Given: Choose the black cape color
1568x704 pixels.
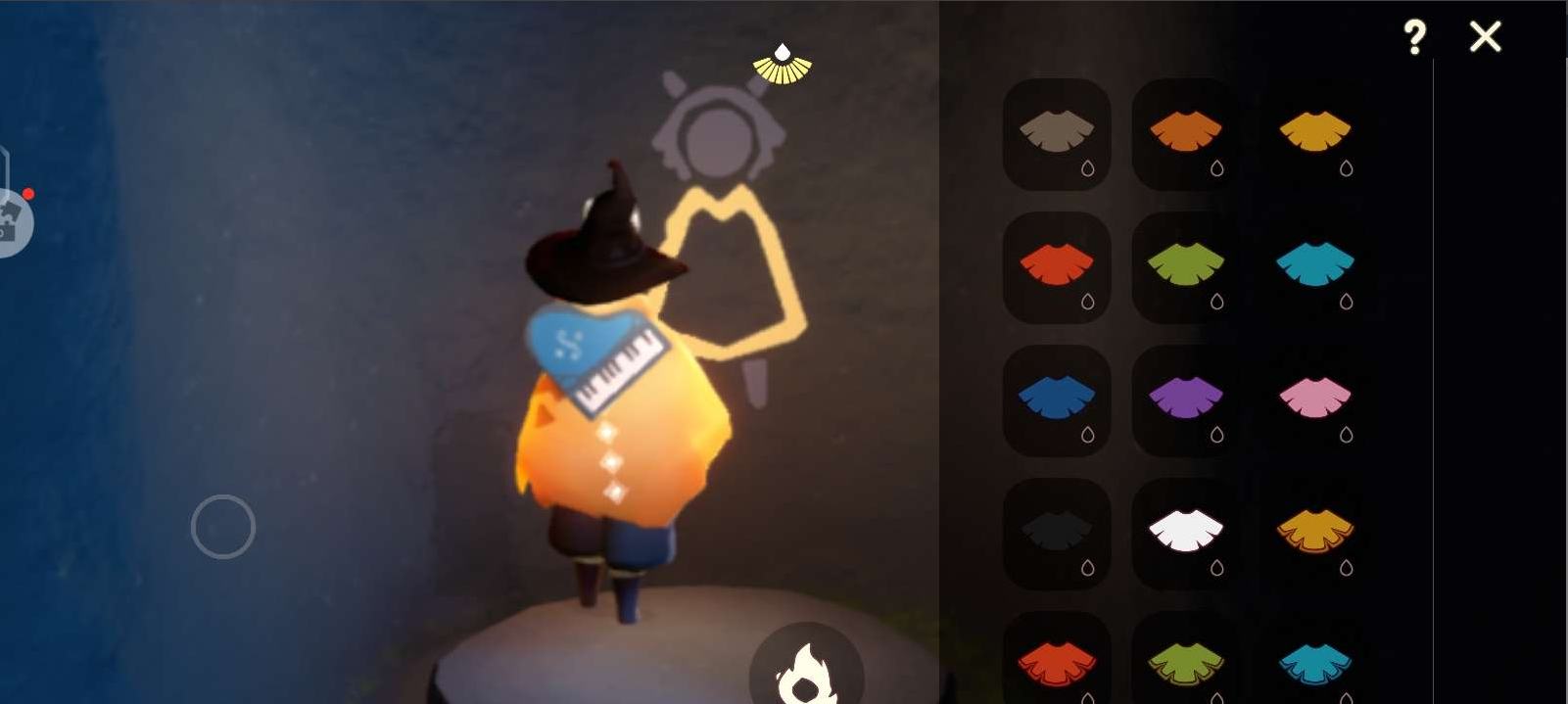Looking at the screenshot, I should pos(1056,532).
